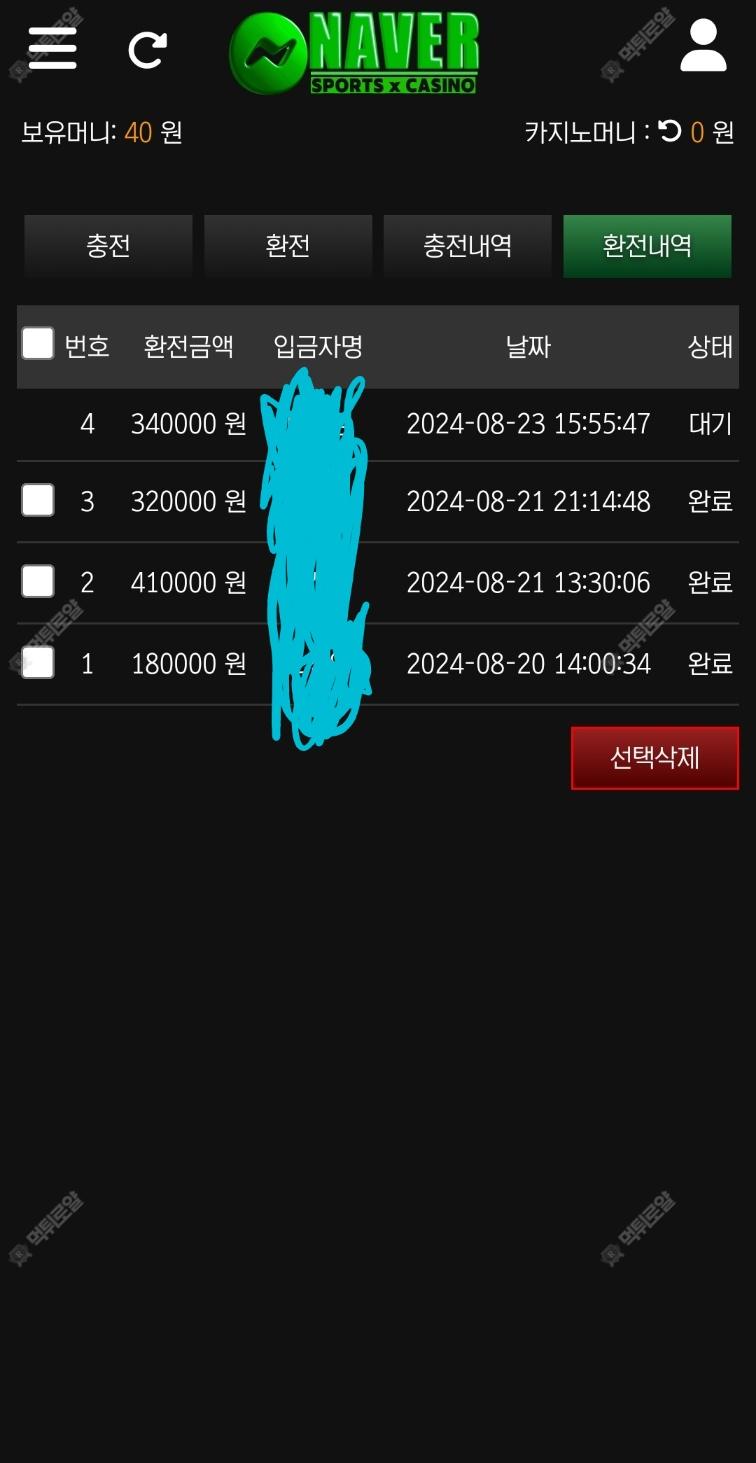Tick the checkbox for row 3
Screen dimensions: 756x1463
(x=38, y=500)
